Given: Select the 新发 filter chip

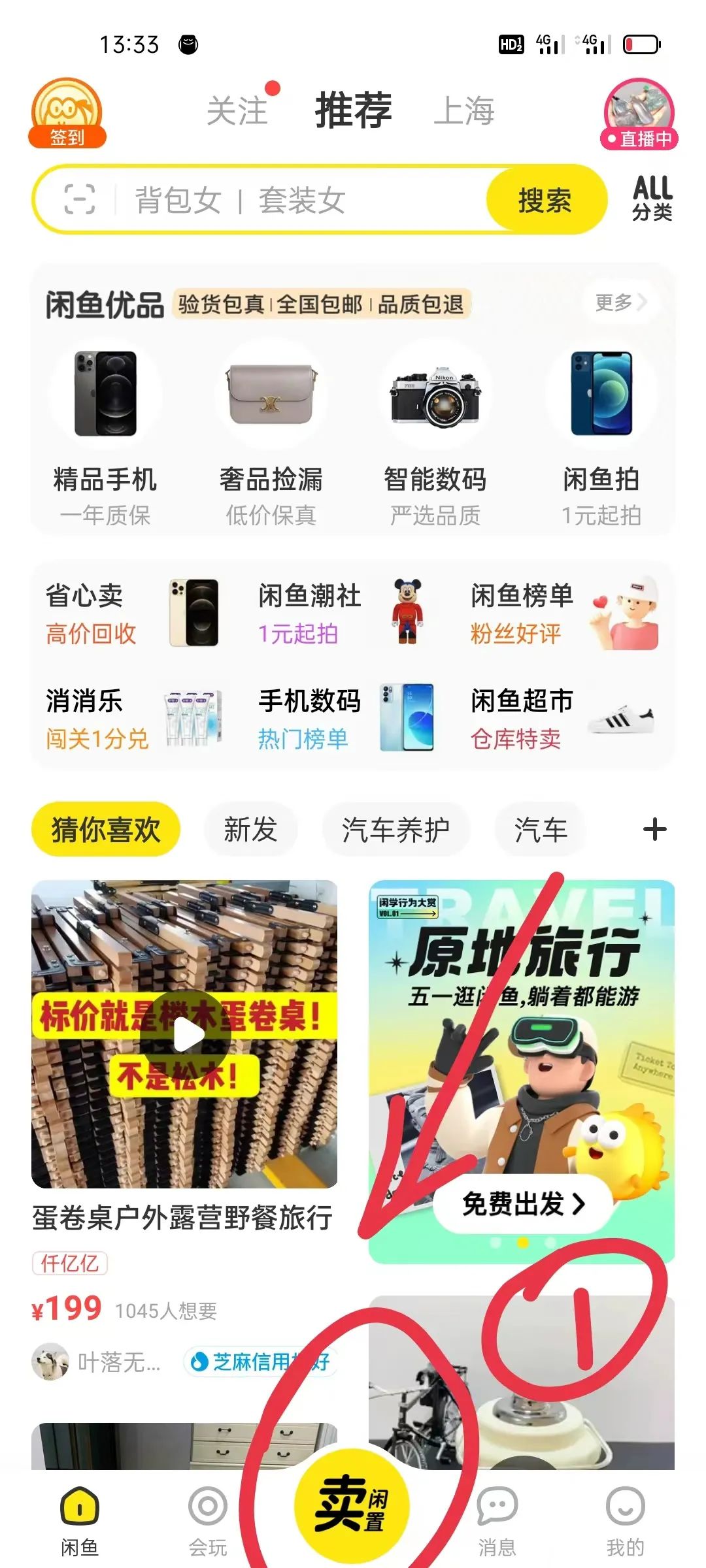Looking at the screenshot, I should 250,828.
